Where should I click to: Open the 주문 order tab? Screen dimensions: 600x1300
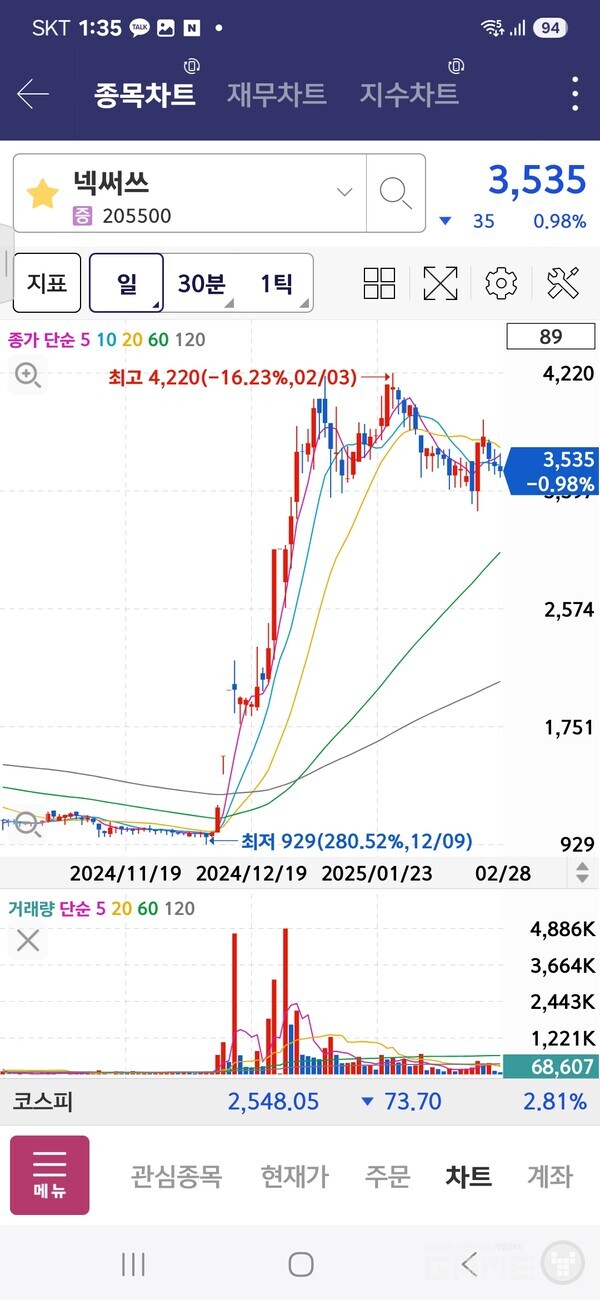387,1176
